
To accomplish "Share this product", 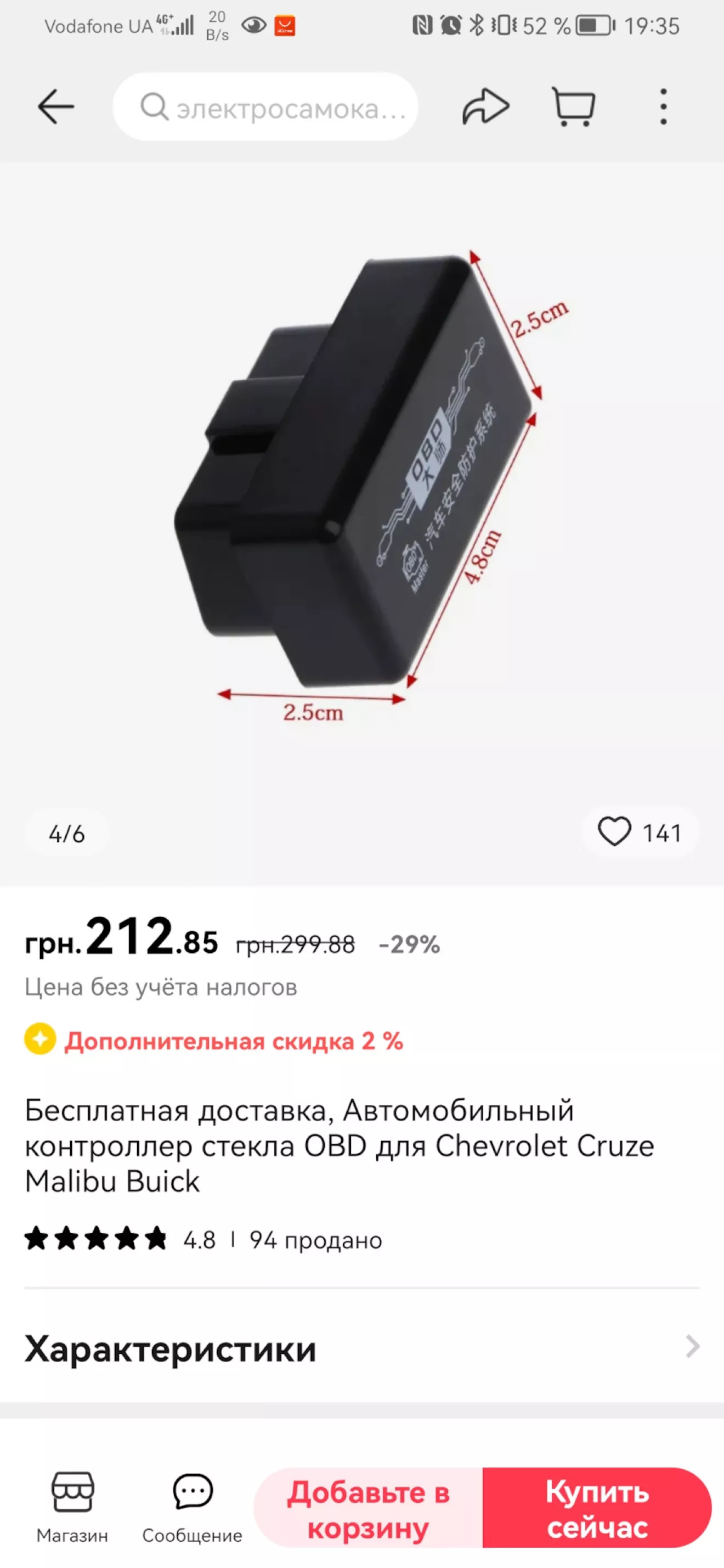I will click(485, 107).
